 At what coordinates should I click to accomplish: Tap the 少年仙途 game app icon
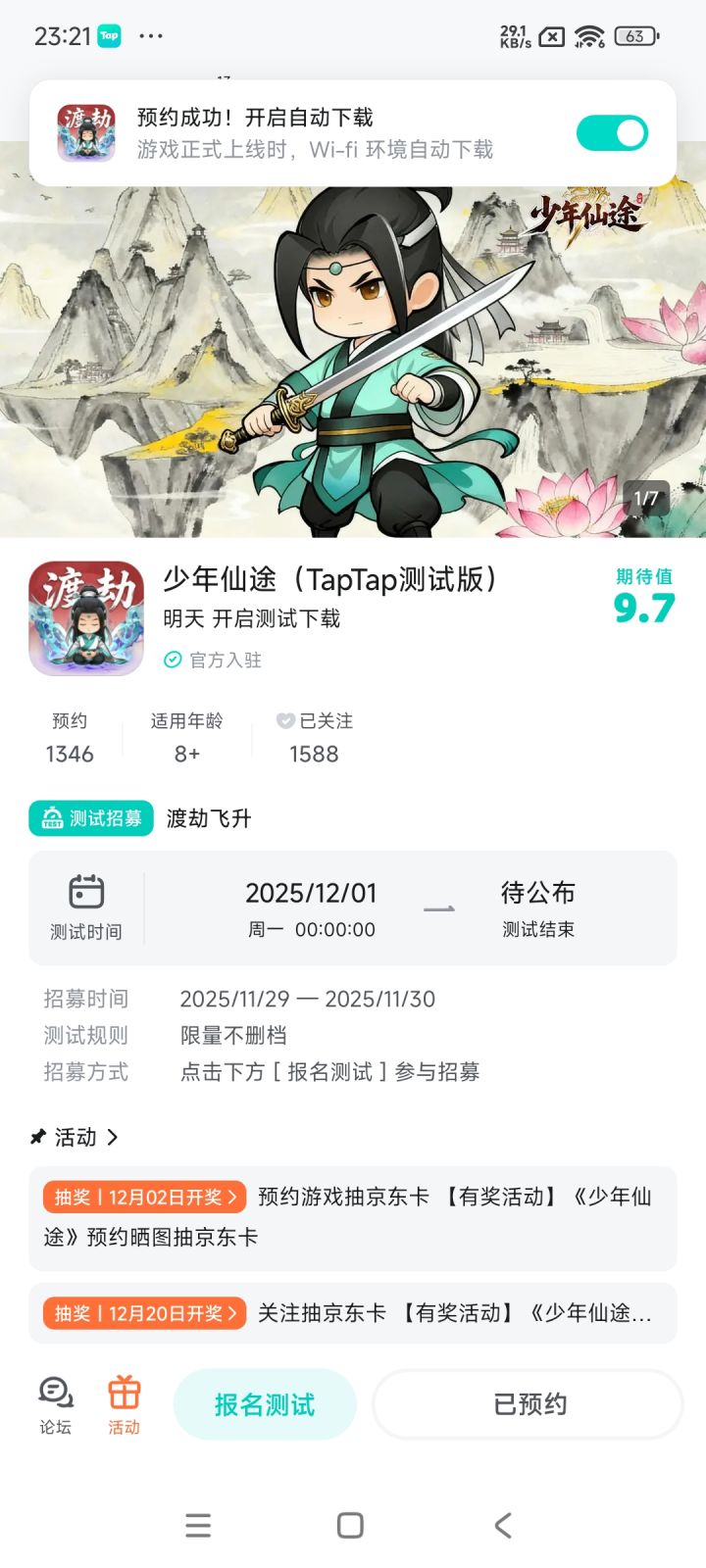click(x=85, y=617)
